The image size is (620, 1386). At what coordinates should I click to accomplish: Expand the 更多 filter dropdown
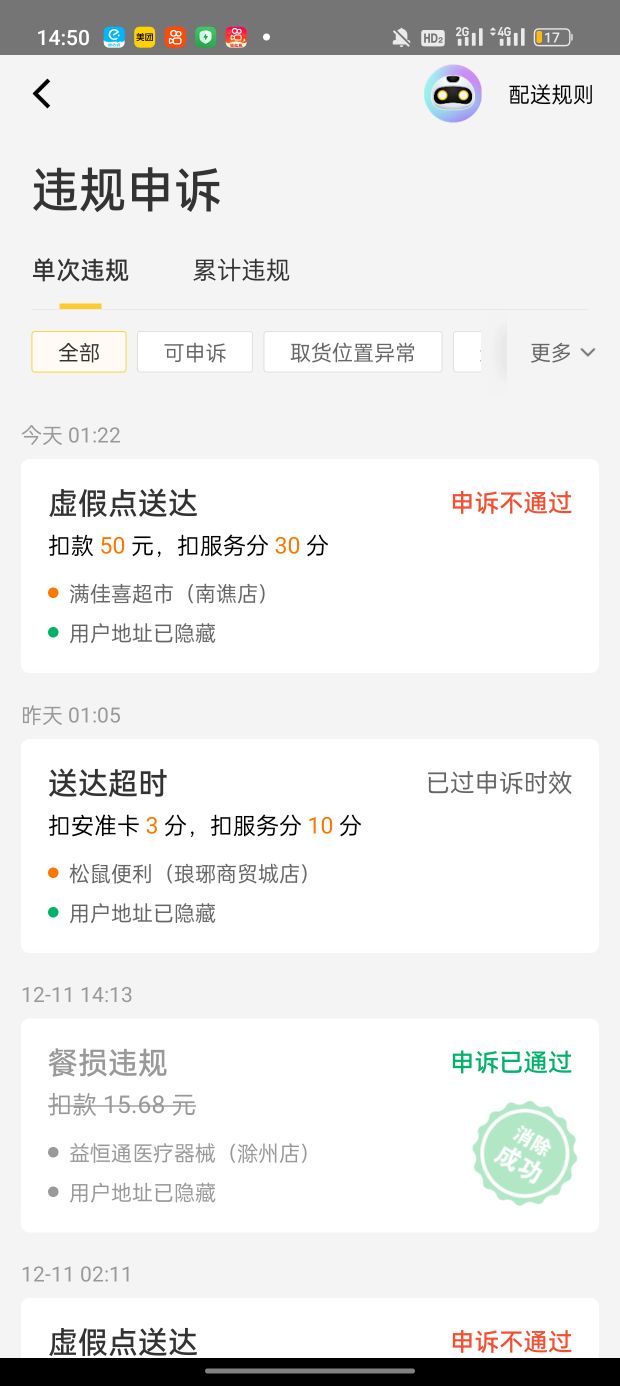point(562,352)
